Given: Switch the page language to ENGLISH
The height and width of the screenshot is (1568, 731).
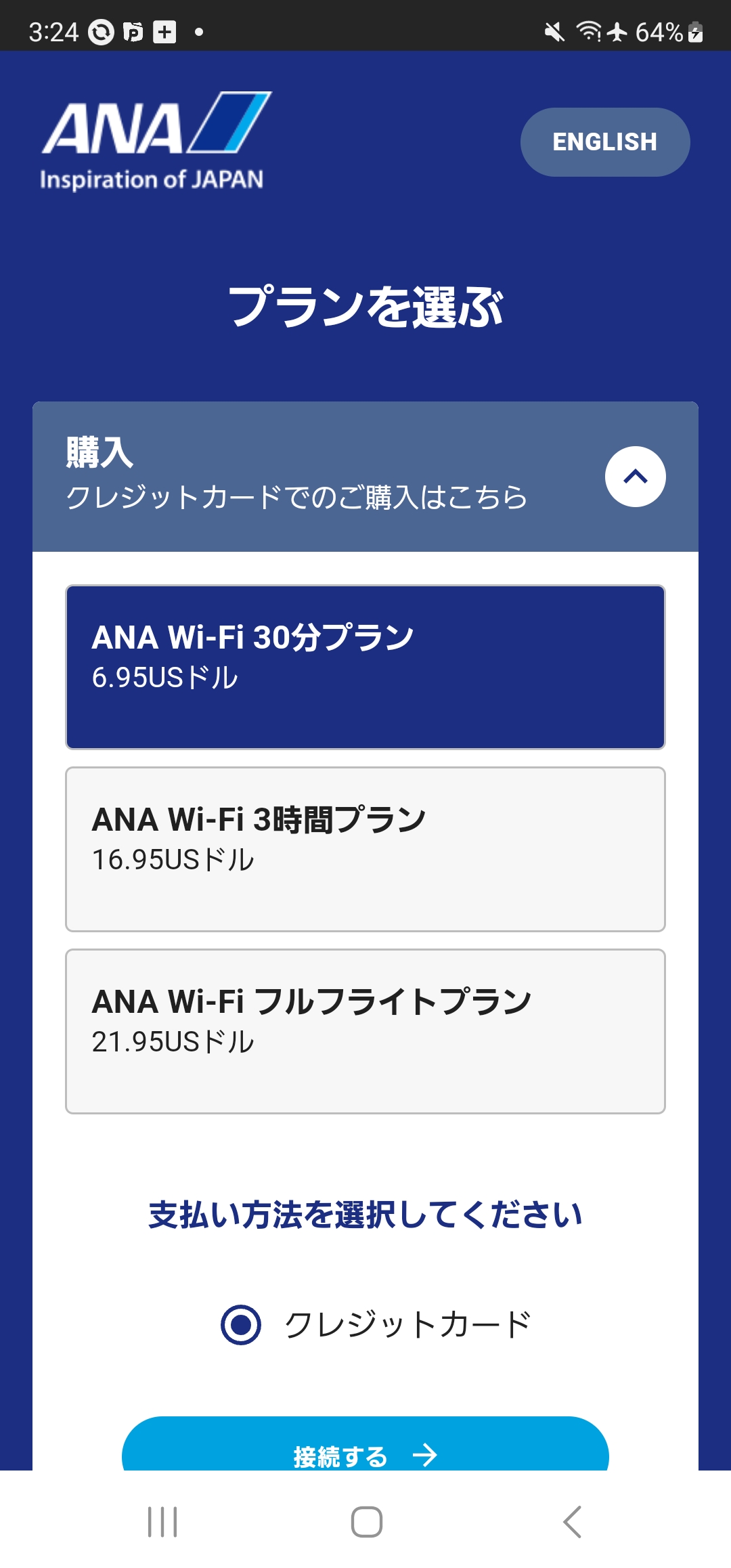Looking at the screenshot, I should point(605,142).
